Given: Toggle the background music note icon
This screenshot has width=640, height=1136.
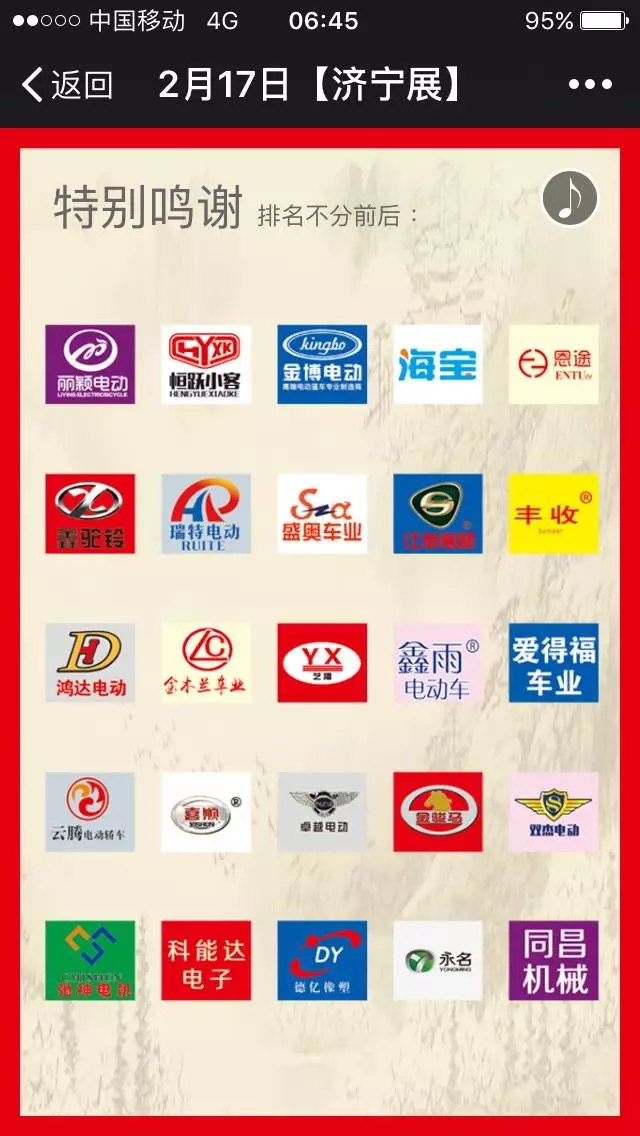Looking at the screenshot, I should pyautogui.click(x=570, y=198).
